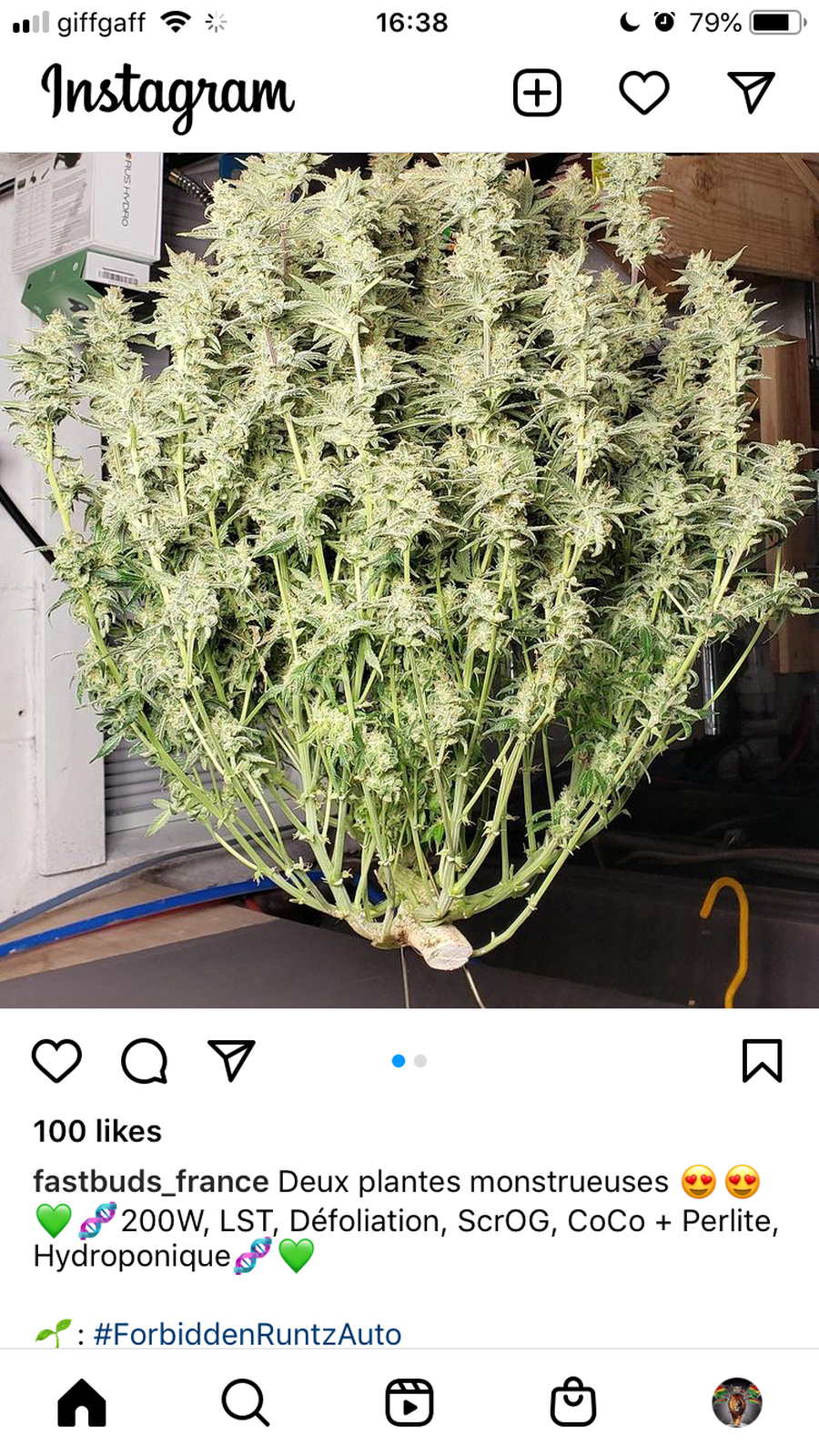
Task: Open the fastbuds_france profile from the caption
Action: click(151, 1181)
